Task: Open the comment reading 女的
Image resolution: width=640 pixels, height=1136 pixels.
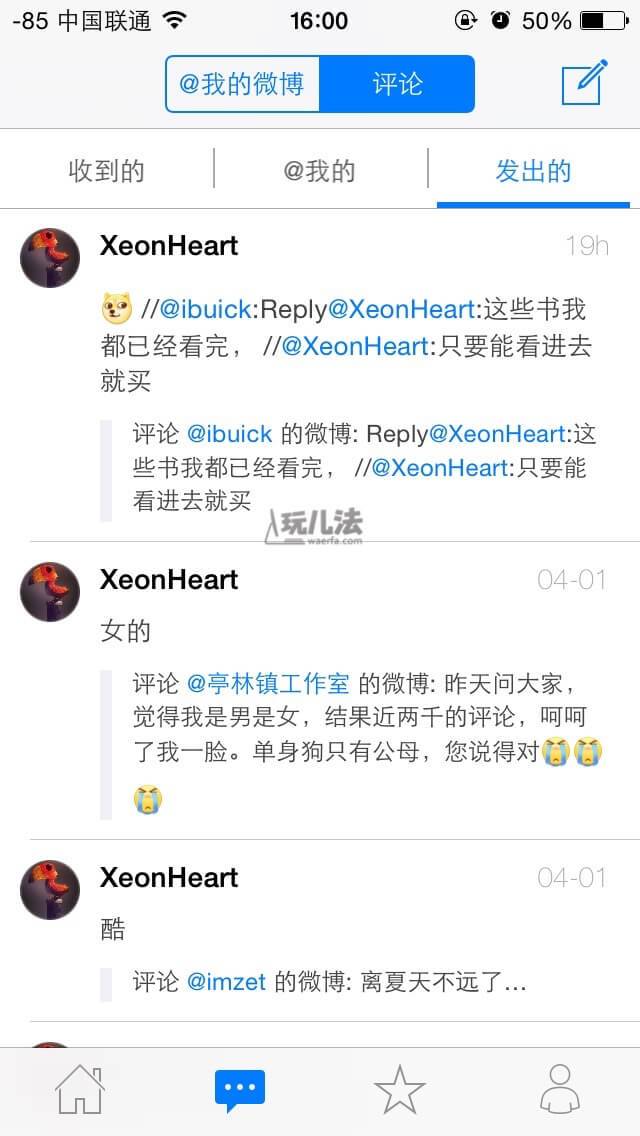Action: click(x=126, y=631)
